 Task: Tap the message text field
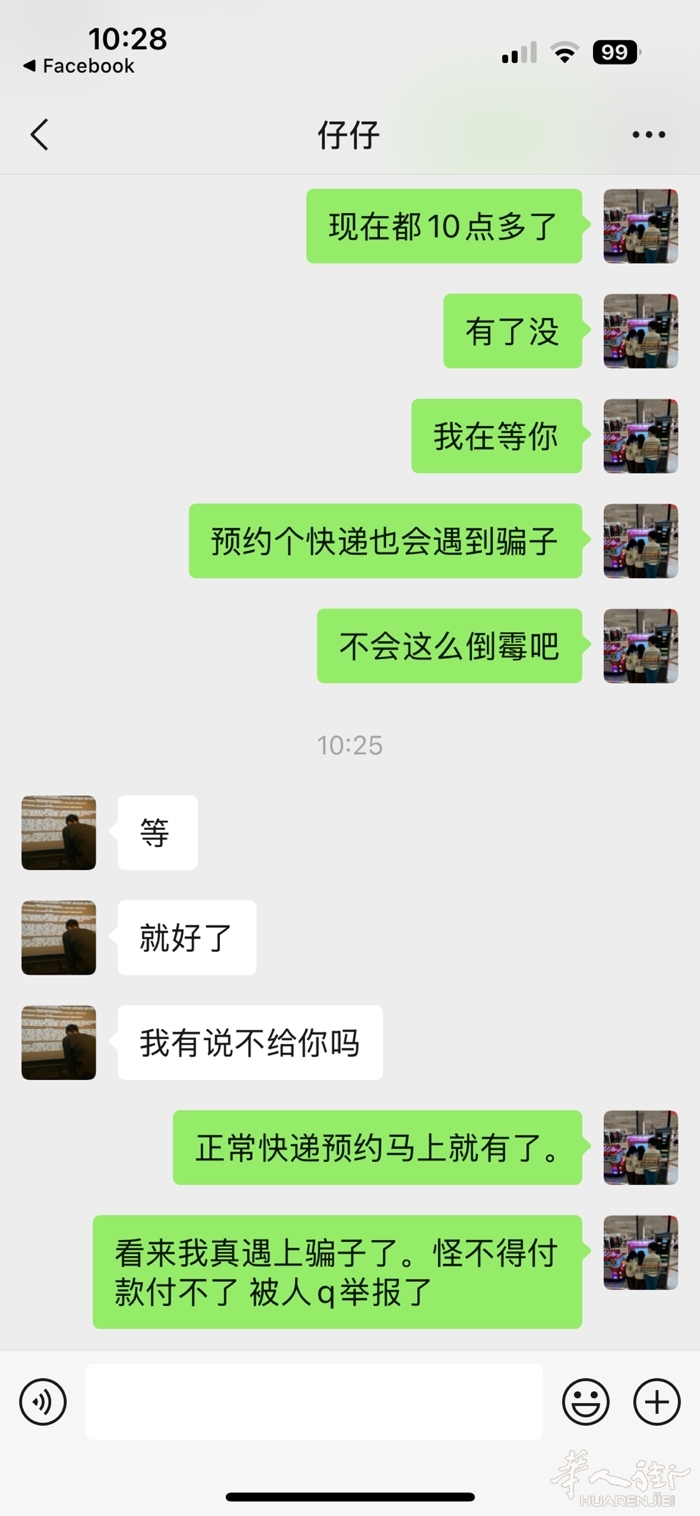point(314,1401)
